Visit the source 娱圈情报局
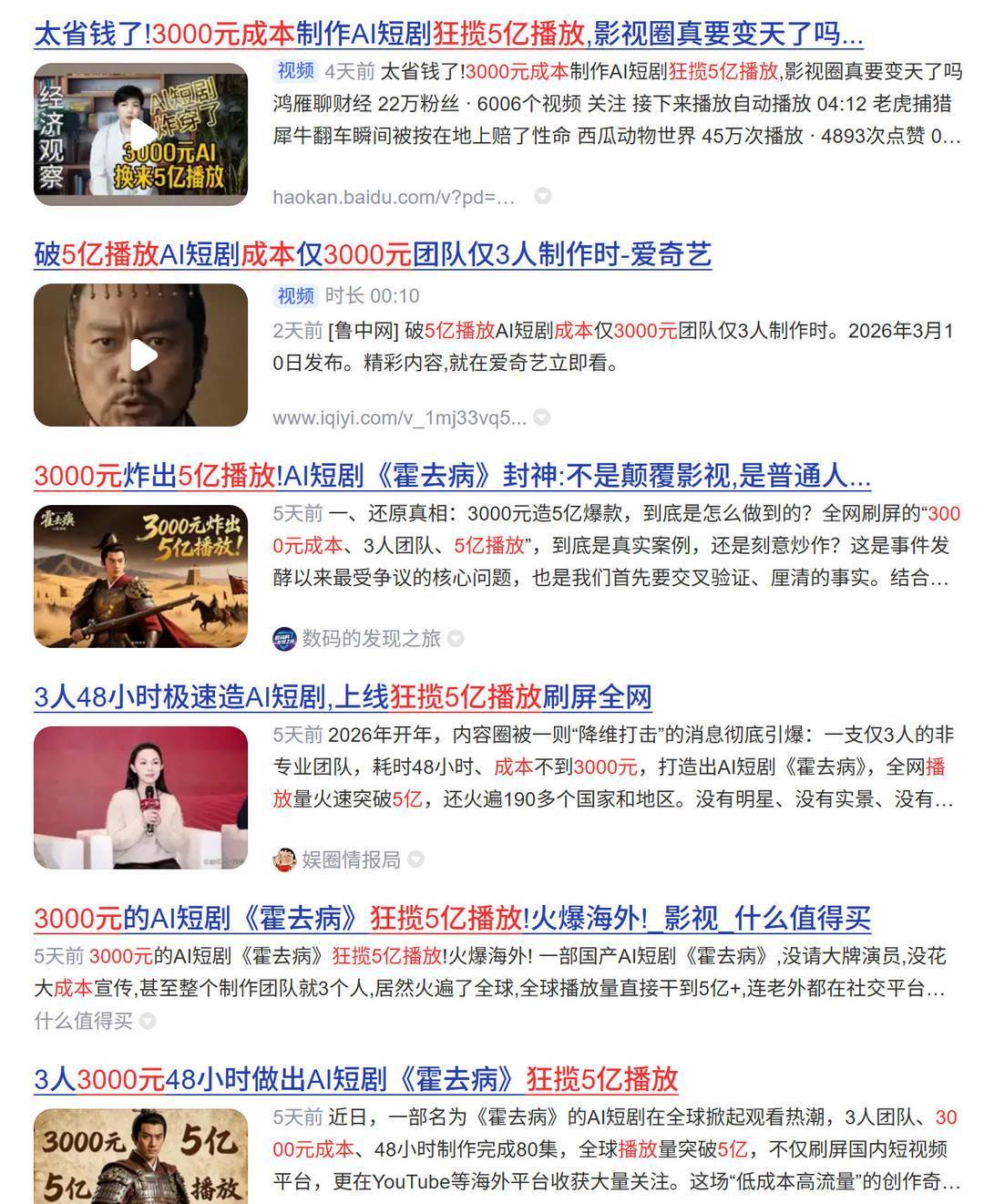Viewport: 984px width, 1204px height. coord(351,859)
